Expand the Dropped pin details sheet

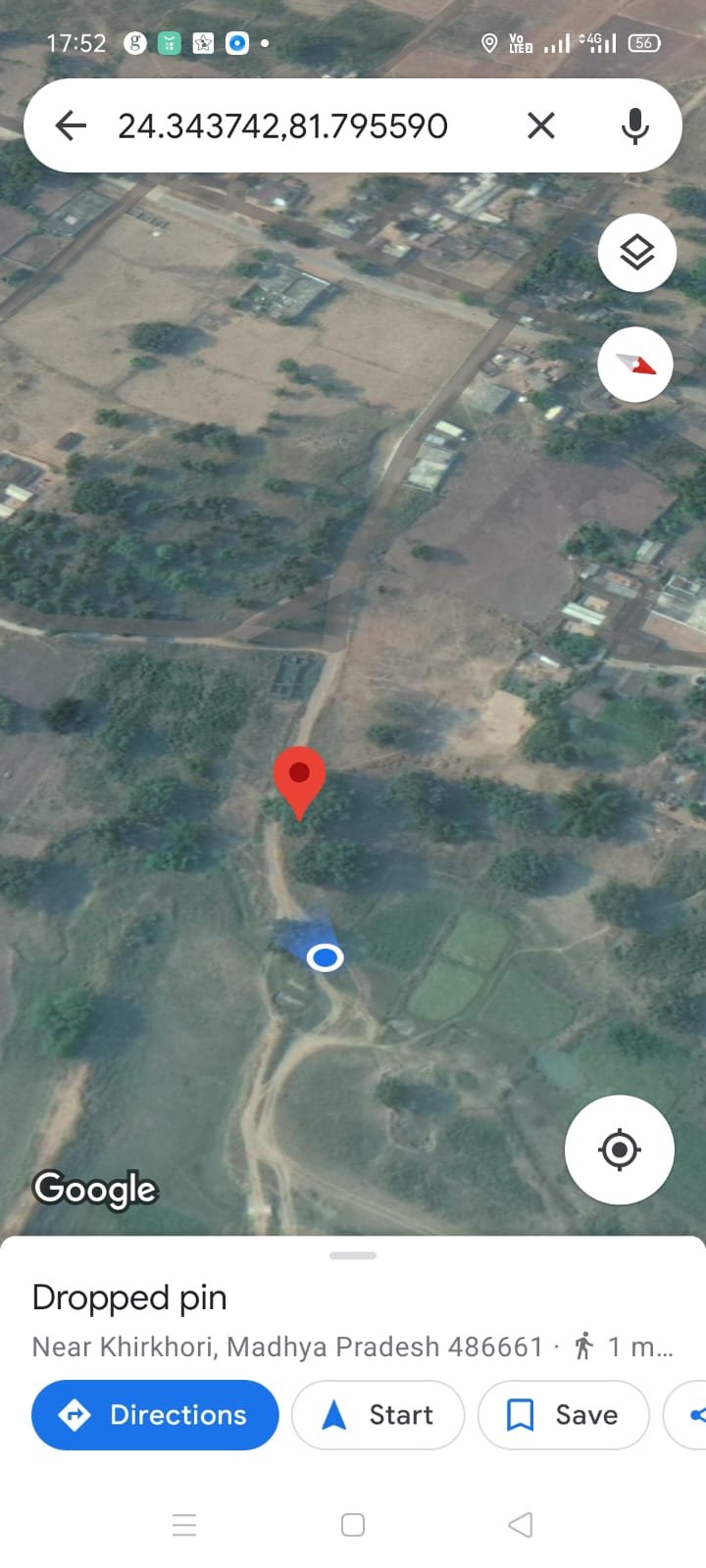(353, 1255)
